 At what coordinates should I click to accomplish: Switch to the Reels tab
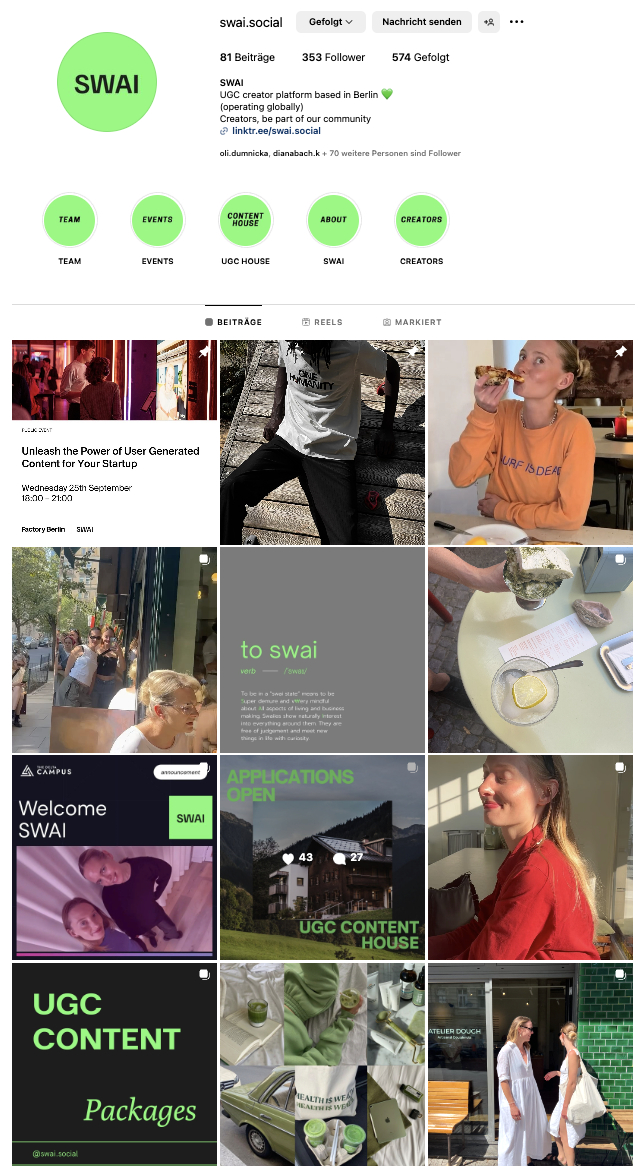(322, 322)
